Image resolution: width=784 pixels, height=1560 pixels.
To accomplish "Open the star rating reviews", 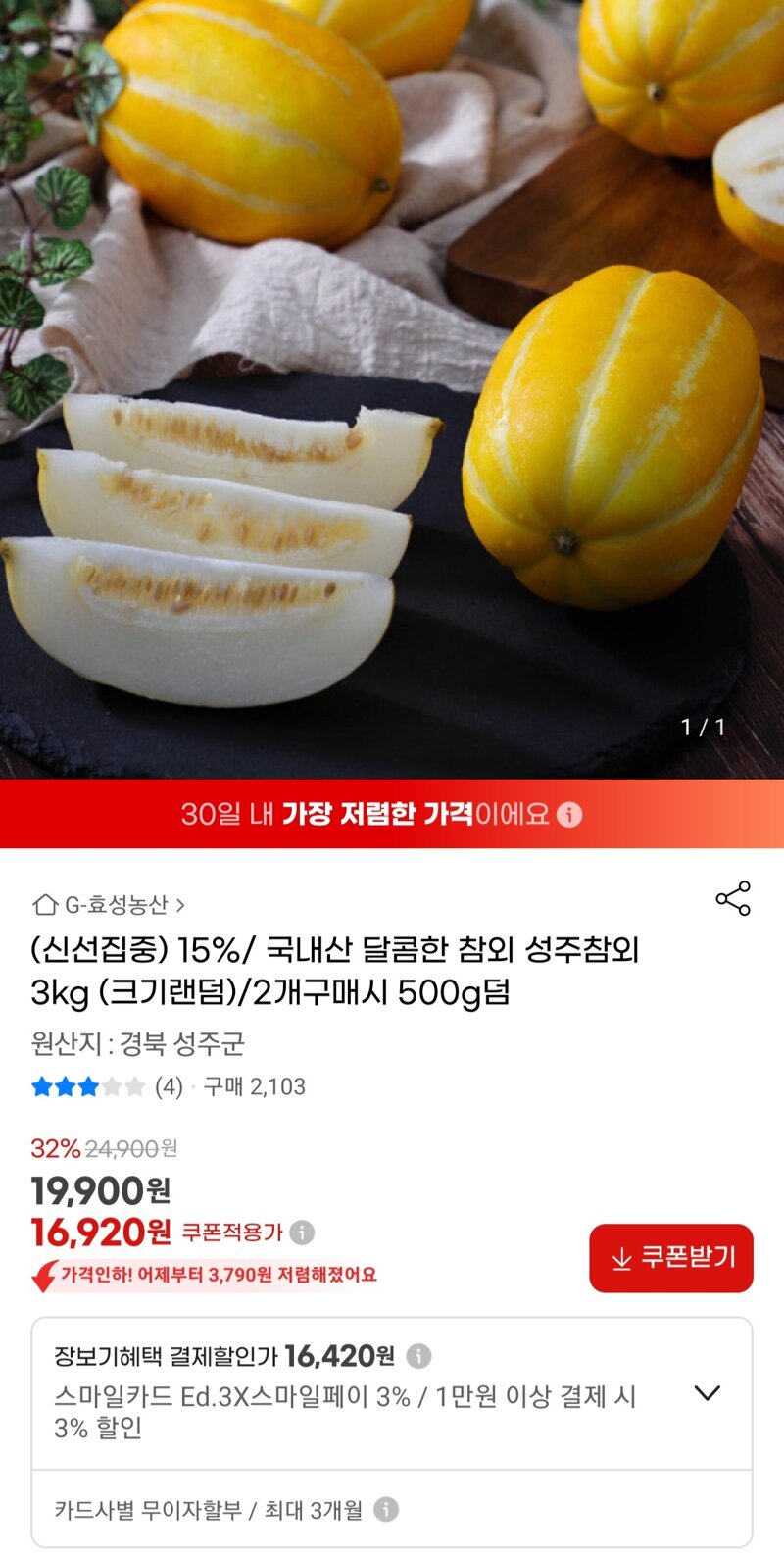I will coord(107,1086).
